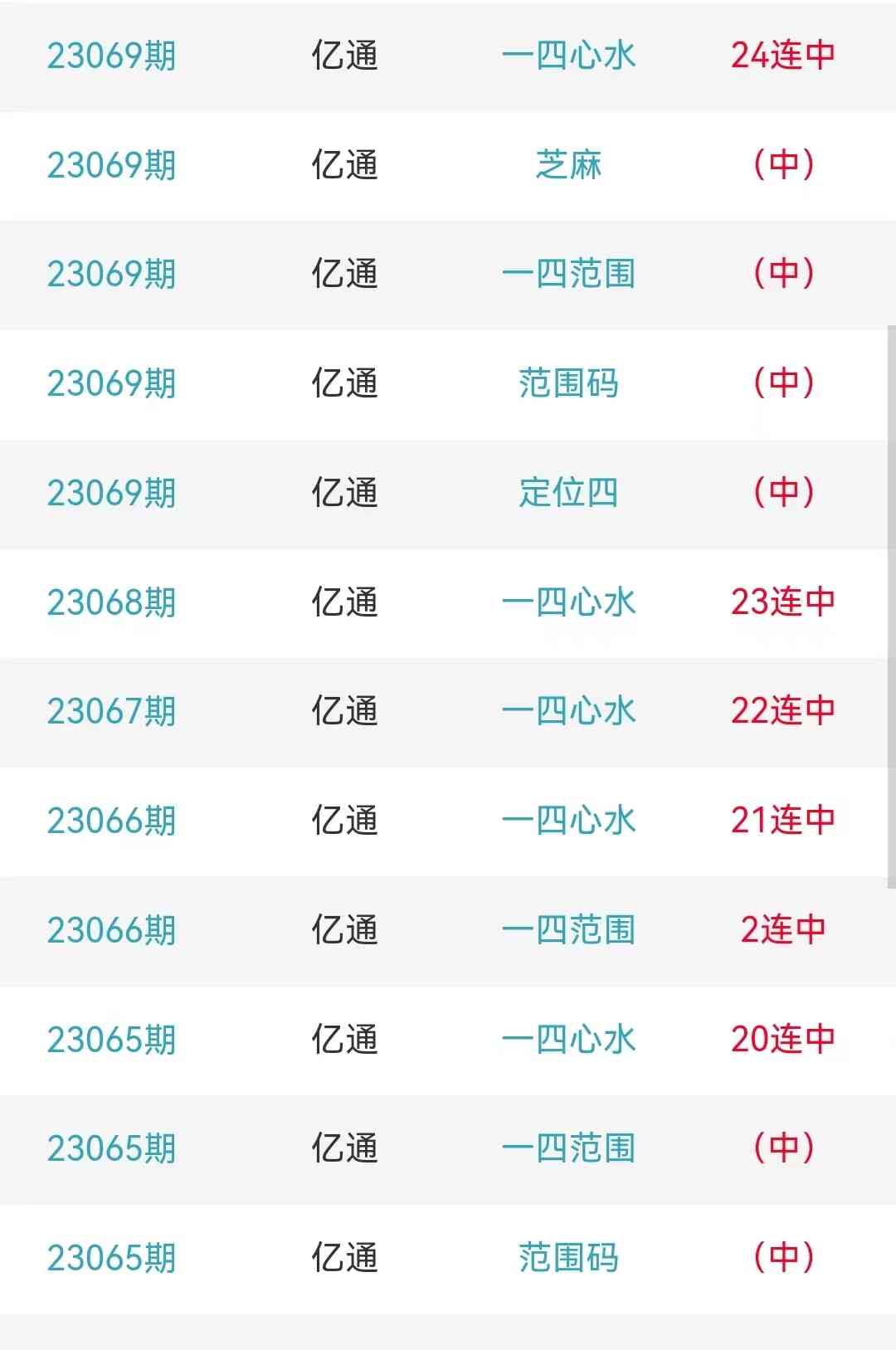
Task: Open the 23069期 定位四 entry
Action: pos(568,493)
